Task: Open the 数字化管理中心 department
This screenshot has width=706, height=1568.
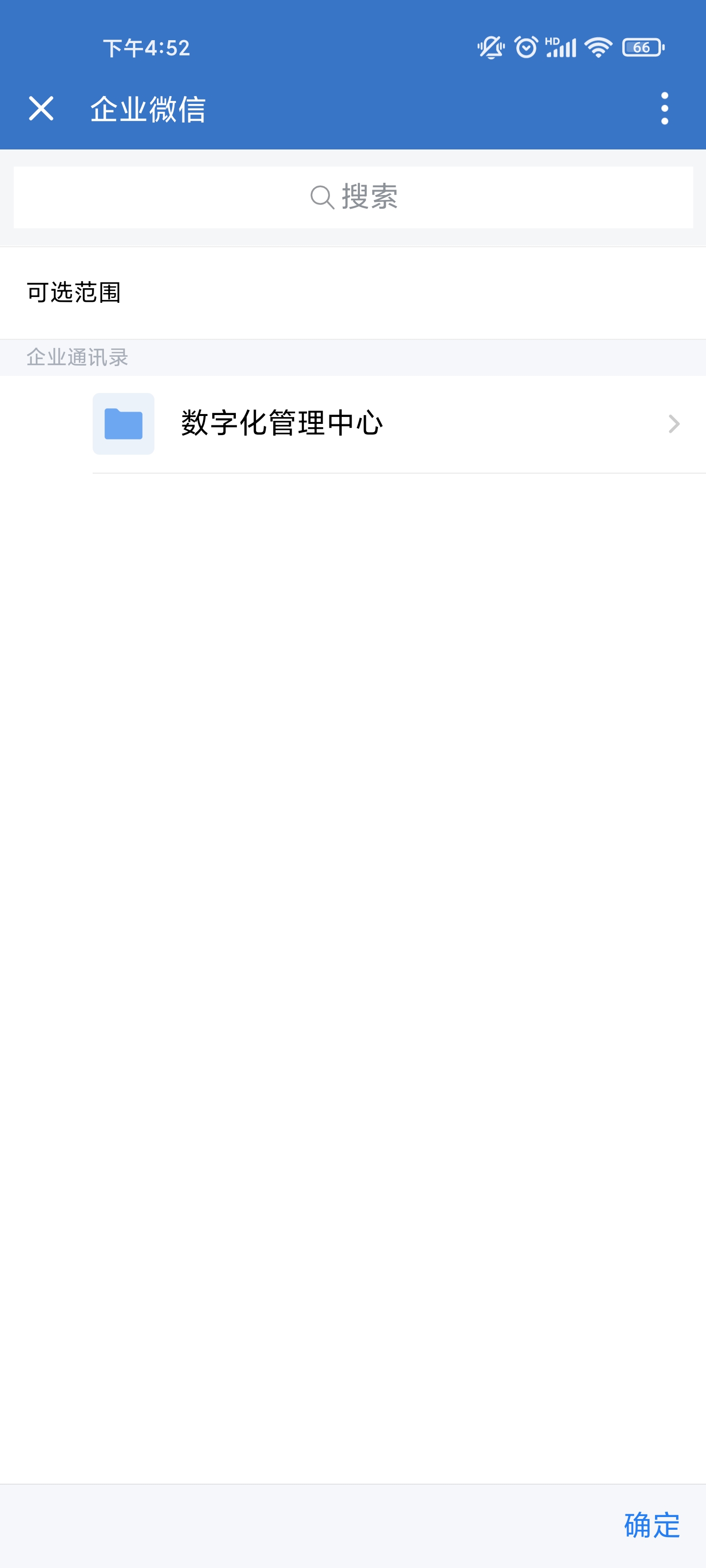Action: pyautogui.click(x=365, y=424)
